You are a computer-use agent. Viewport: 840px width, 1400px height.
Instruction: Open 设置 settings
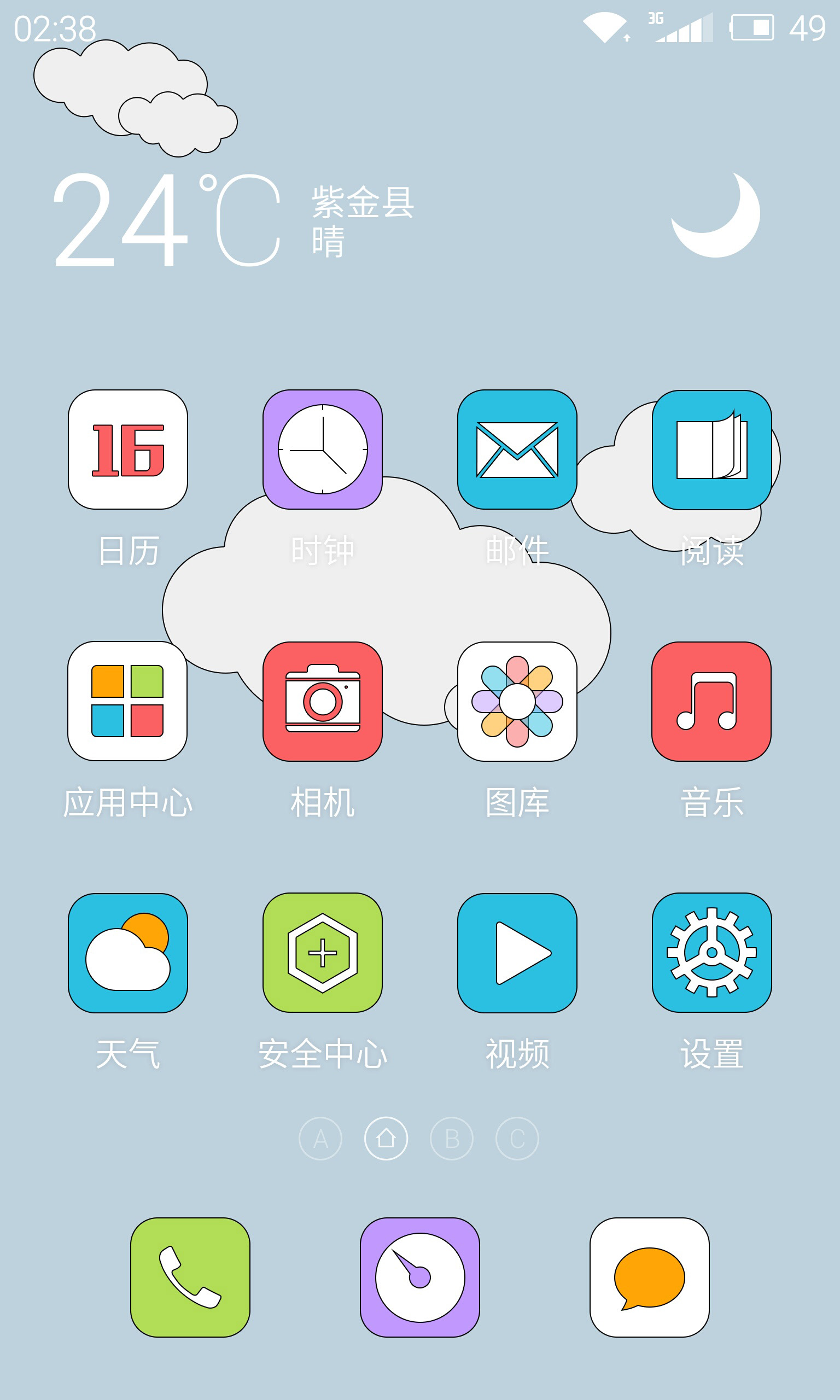tap(711, 953)
